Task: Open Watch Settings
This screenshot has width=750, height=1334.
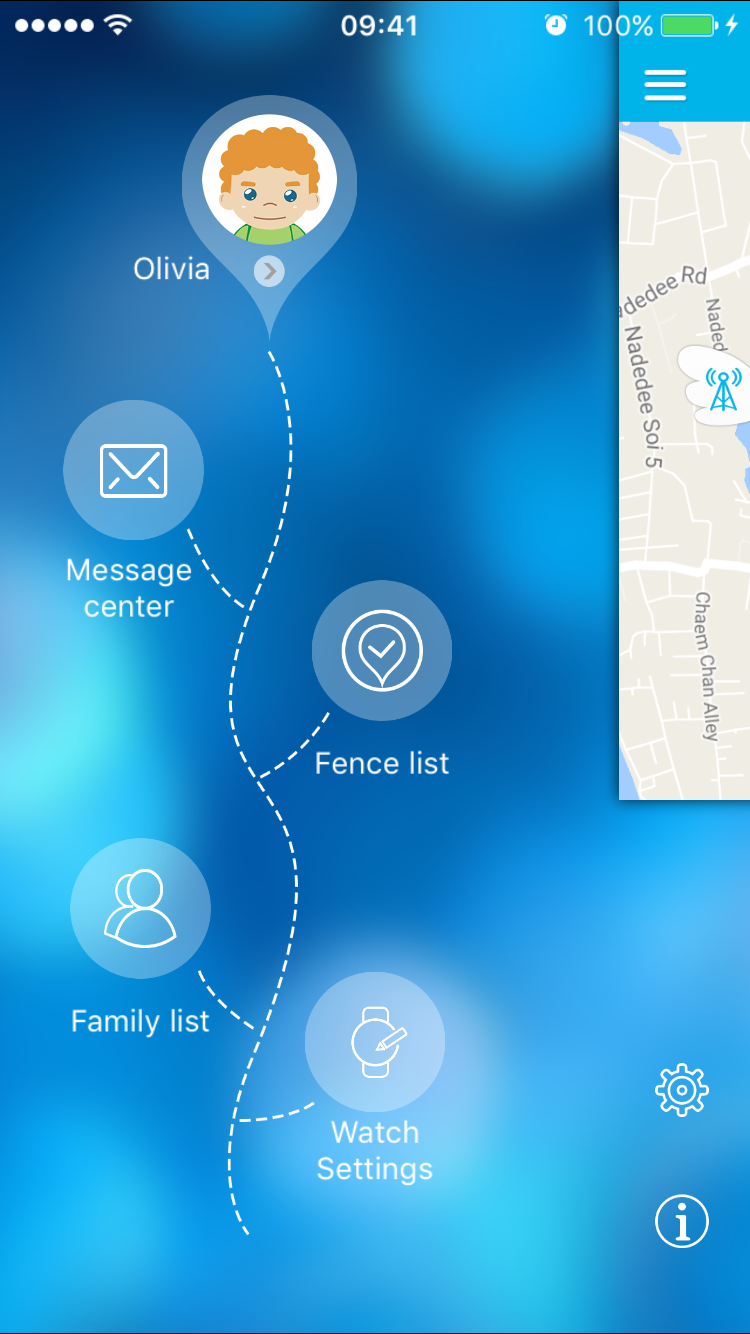Action: [x=375, y=1042]
